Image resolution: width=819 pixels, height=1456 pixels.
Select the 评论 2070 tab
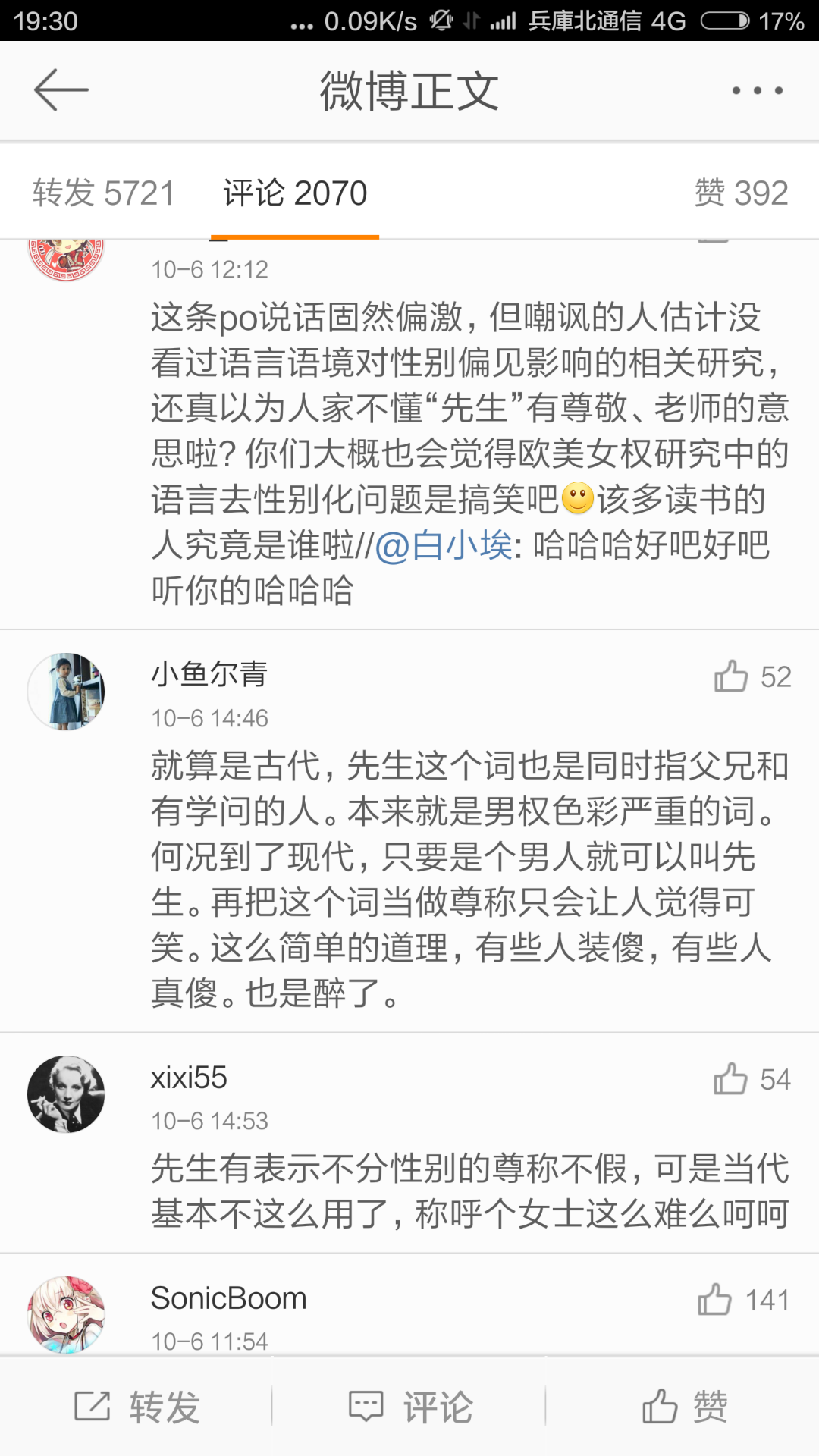tap(295, 193)
